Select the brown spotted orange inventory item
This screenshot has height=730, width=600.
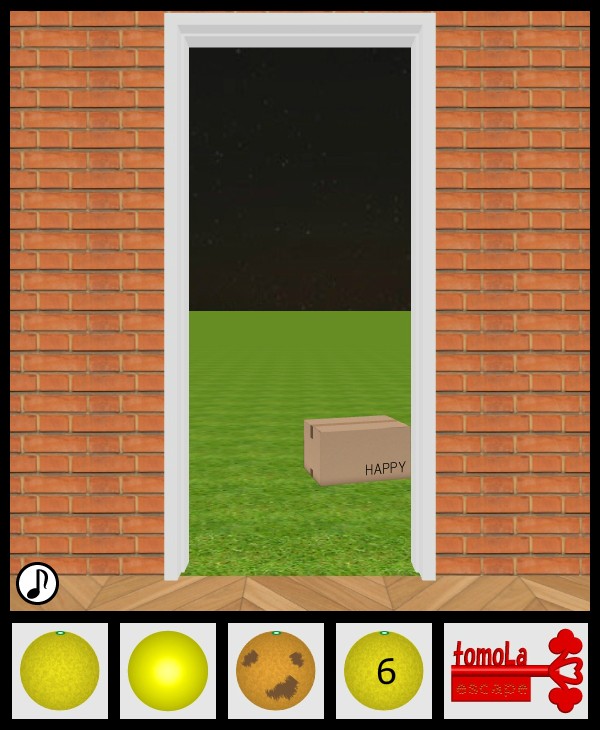tap(276, 671)
